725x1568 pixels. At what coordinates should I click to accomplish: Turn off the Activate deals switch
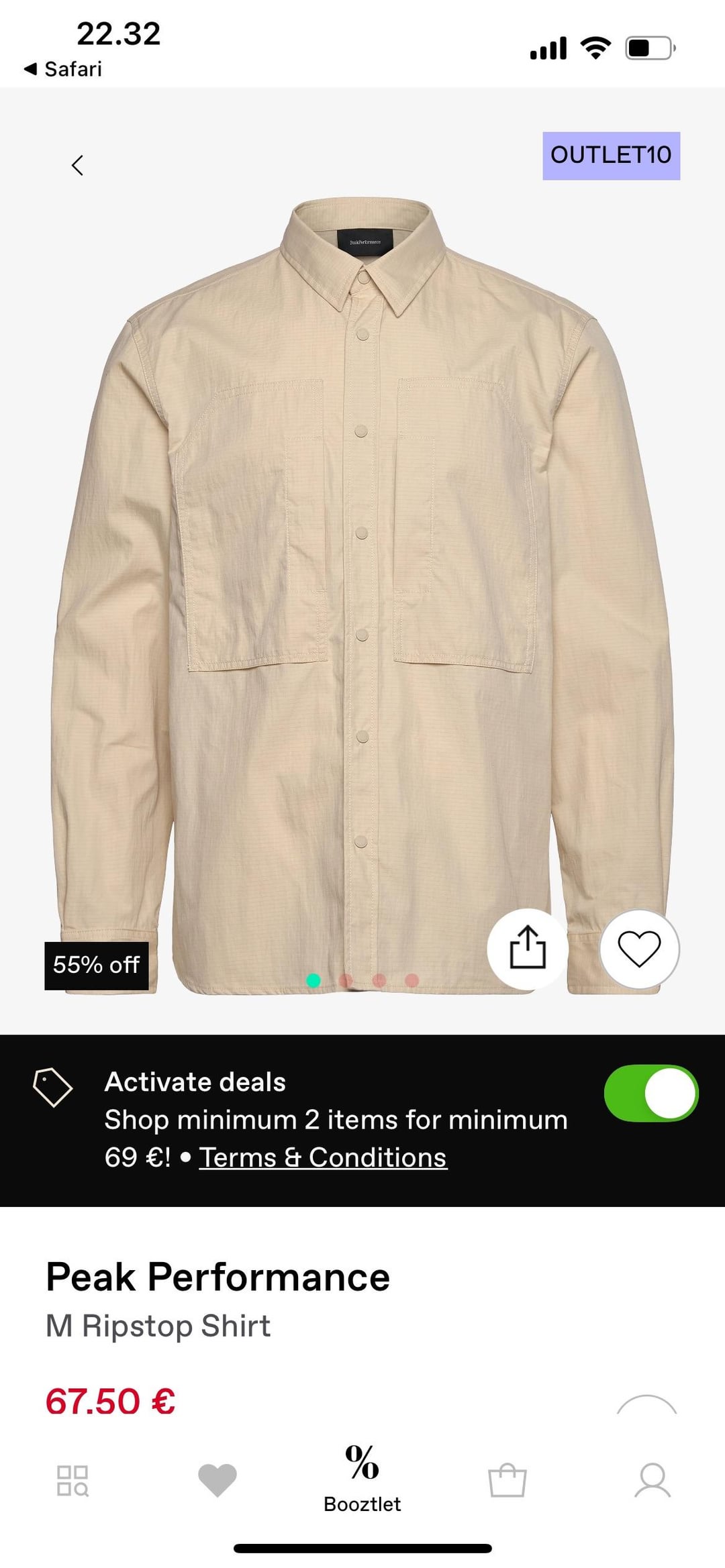coord(650,1093)
